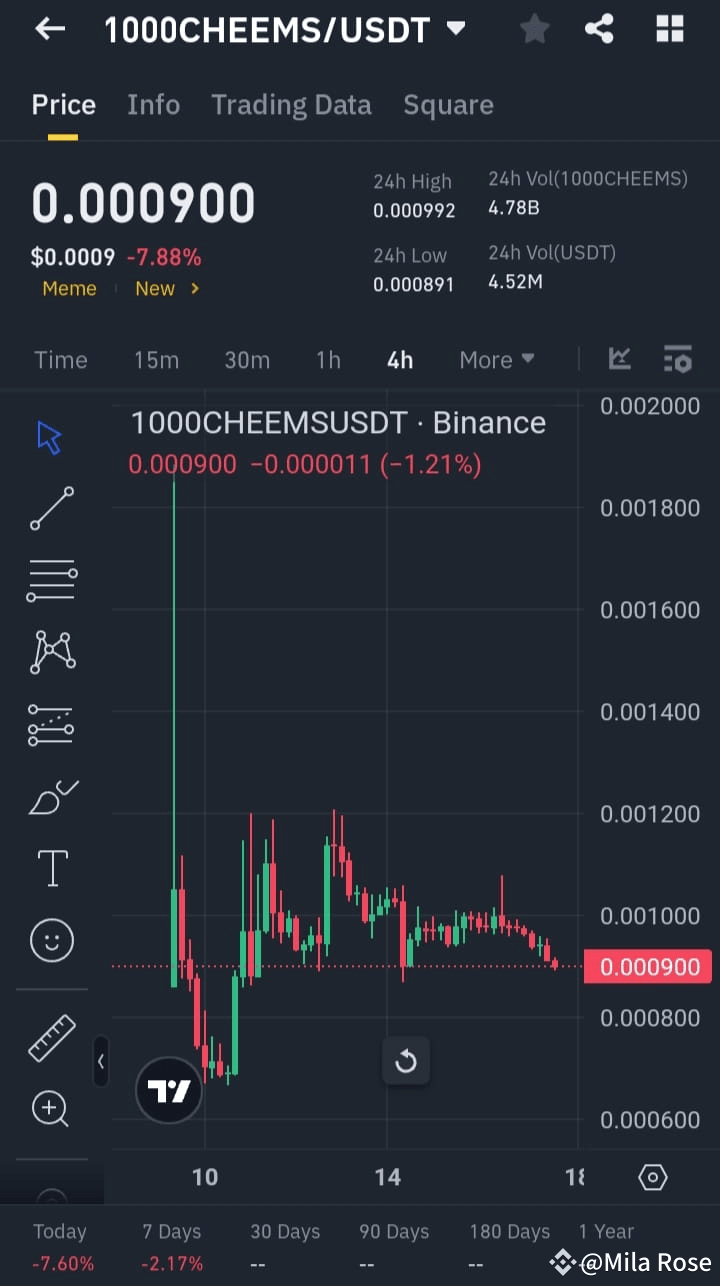
Task: Mark 1000CHEEMS/USDT as favorite with the star
Action: click(x=534, y=29)
